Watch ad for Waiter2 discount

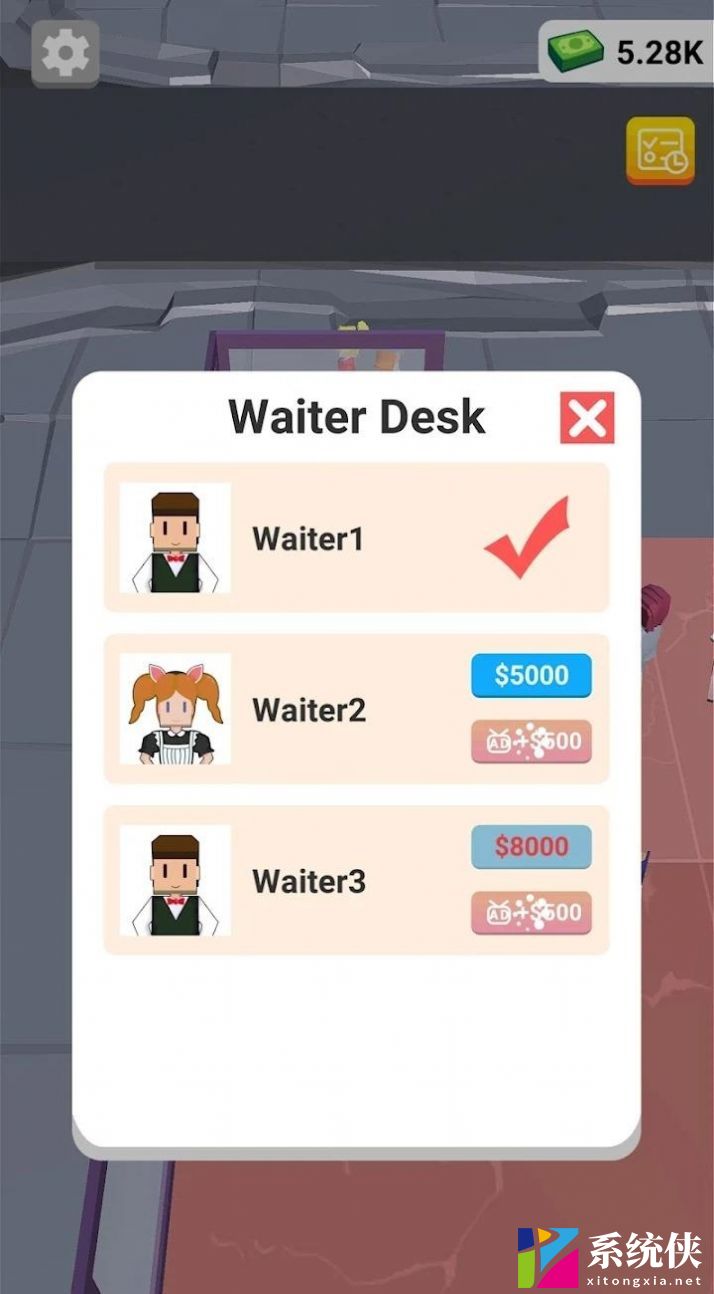(531, 742)
